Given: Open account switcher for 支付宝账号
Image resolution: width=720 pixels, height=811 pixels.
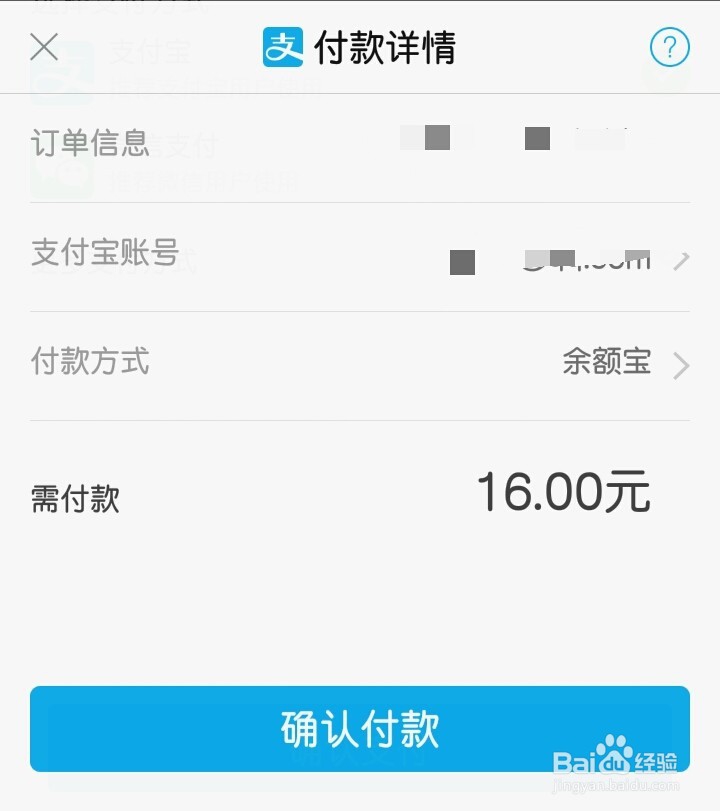Looking at the screenshot, I should point(680,257).
